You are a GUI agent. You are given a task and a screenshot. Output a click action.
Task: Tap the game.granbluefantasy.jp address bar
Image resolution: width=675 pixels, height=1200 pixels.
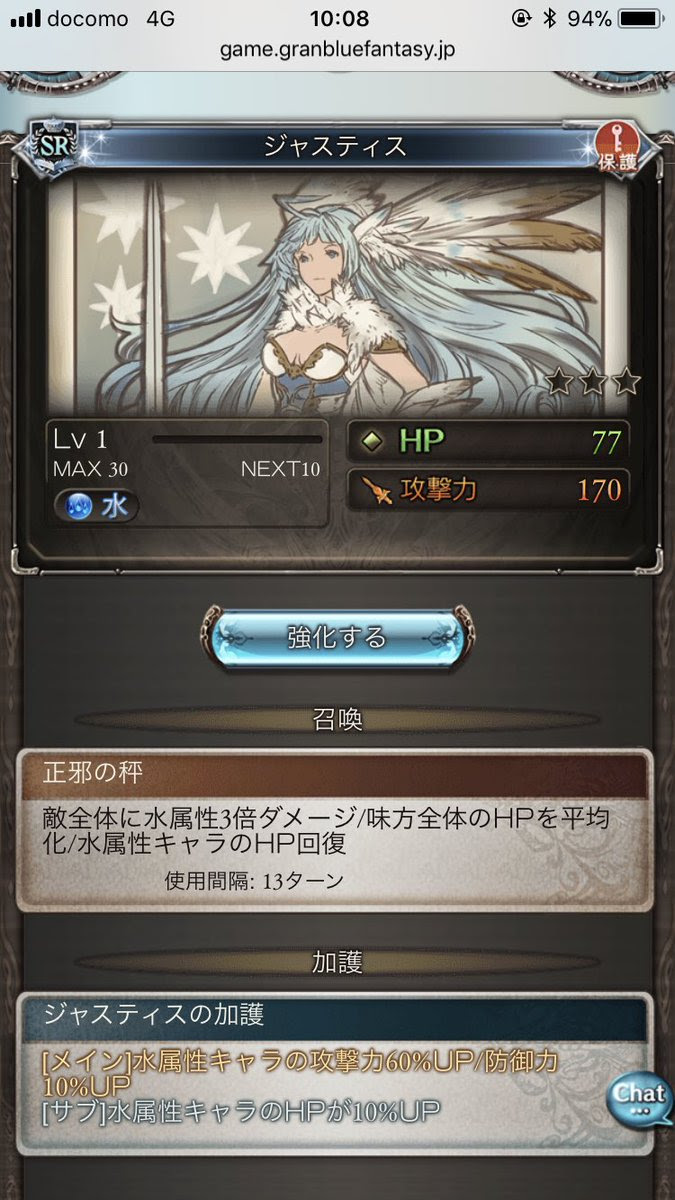pos(337,48)
